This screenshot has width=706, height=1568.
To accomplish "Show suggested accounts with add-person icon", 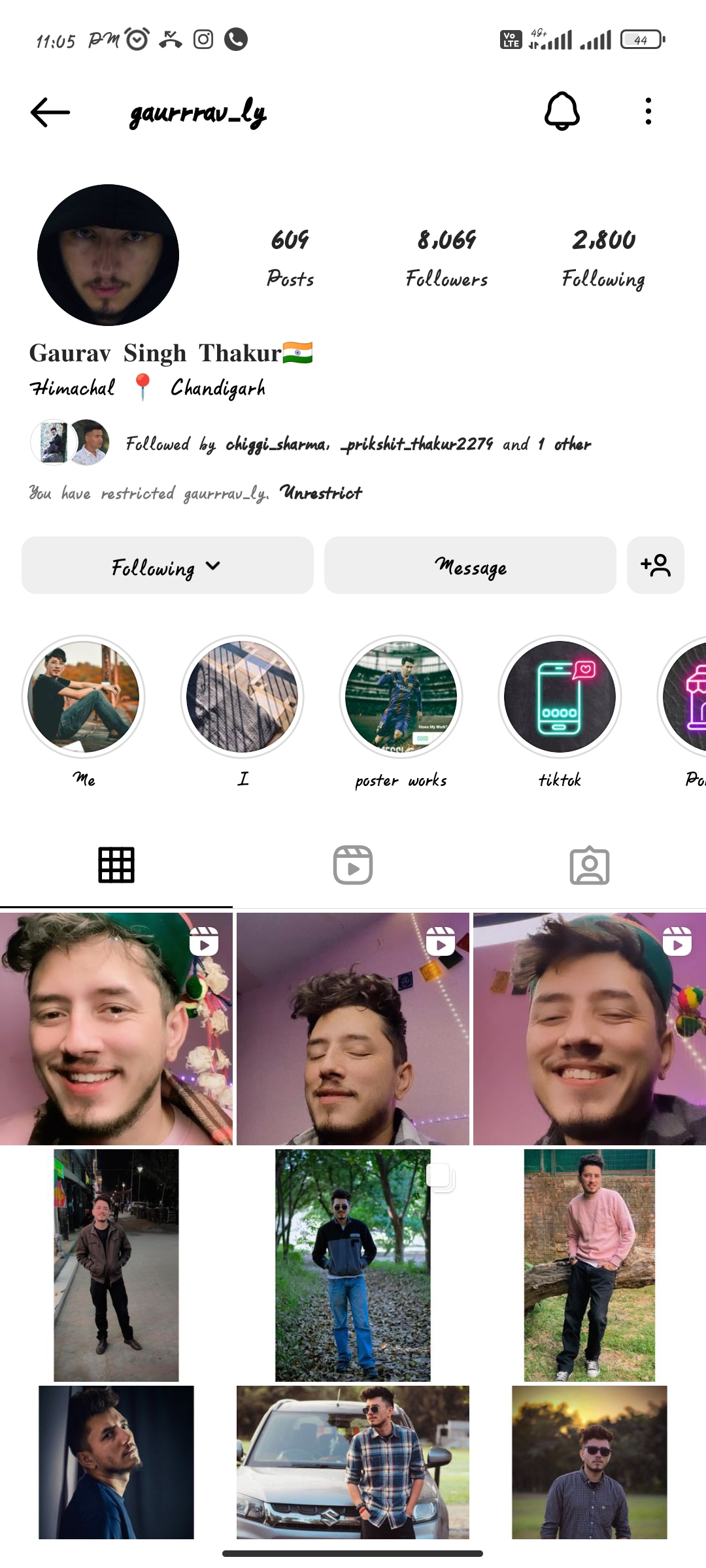I will (x=655, y=566).
